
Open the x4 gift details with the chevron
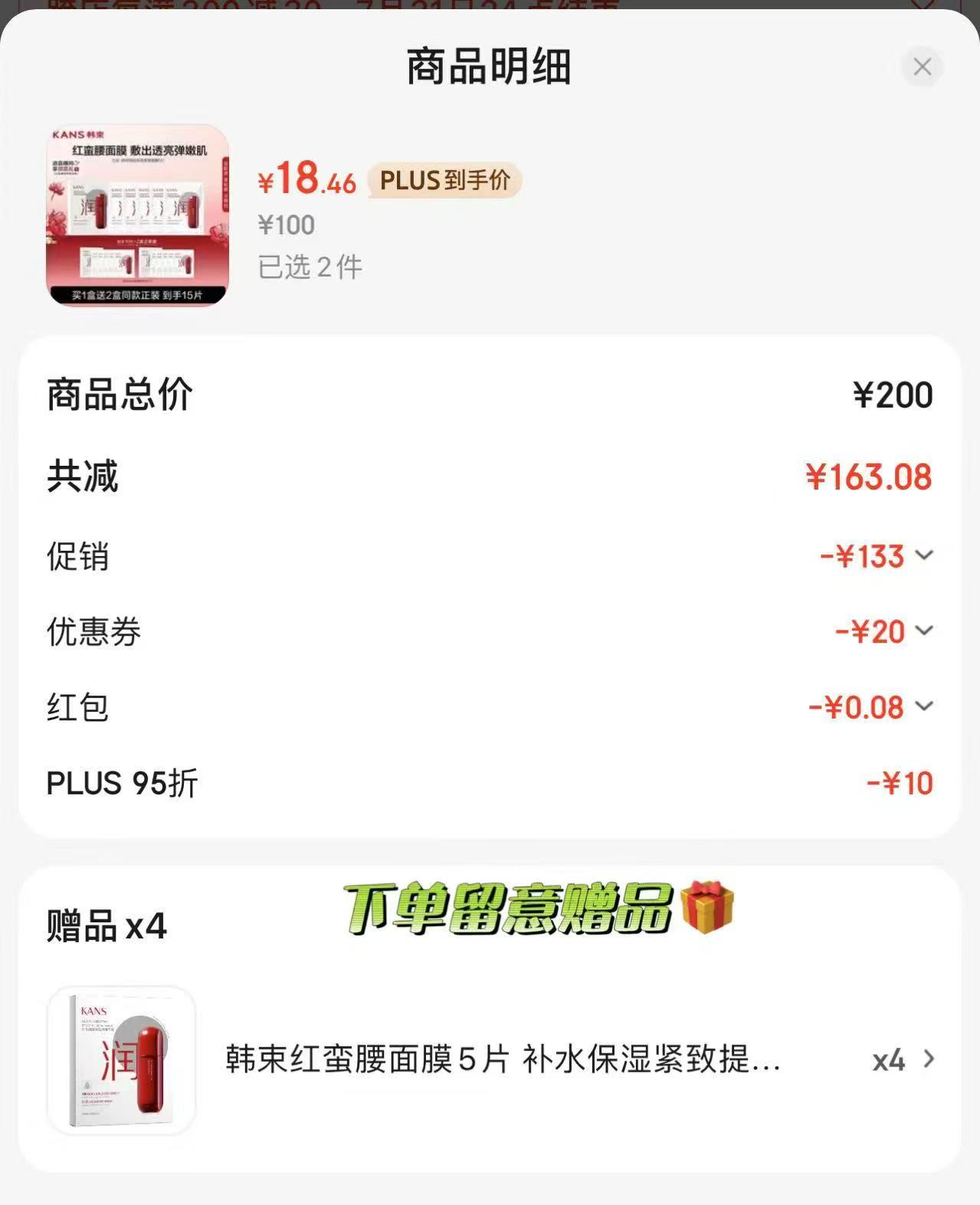click(x=929, y=1060)
